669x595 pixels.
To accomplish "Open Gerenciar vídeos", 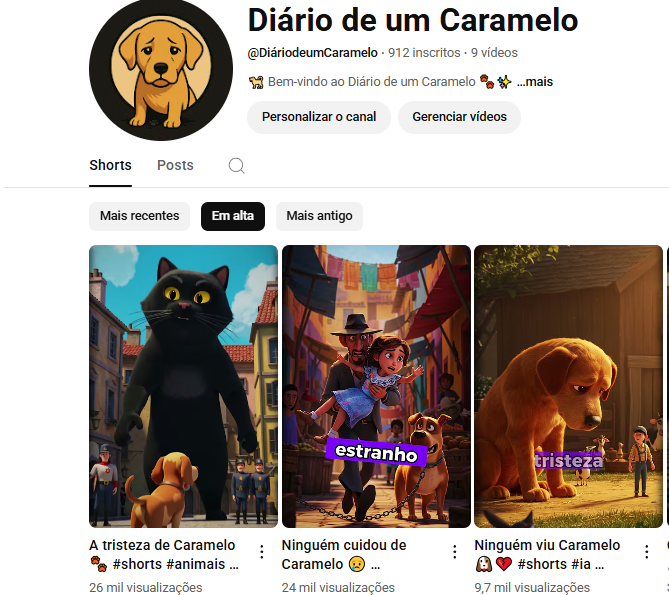I will click(x=459, y=117).
